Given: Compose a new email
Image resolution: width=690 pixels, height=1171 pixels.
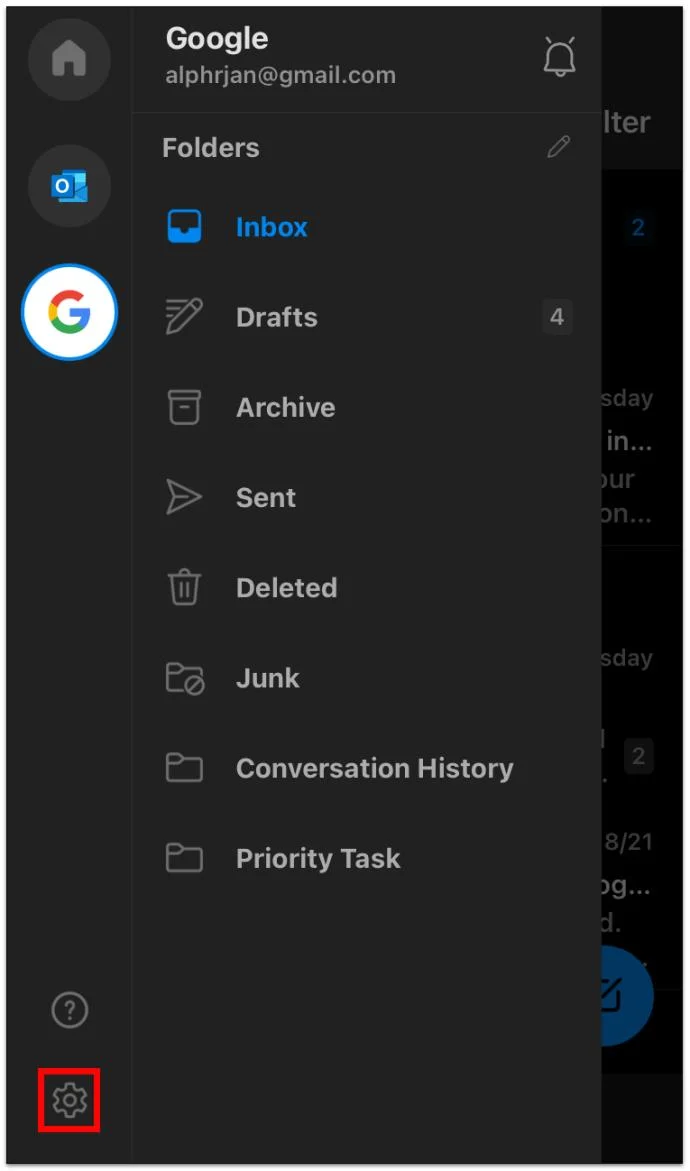Looking at the screenshot, I should (x=628, y=996).
